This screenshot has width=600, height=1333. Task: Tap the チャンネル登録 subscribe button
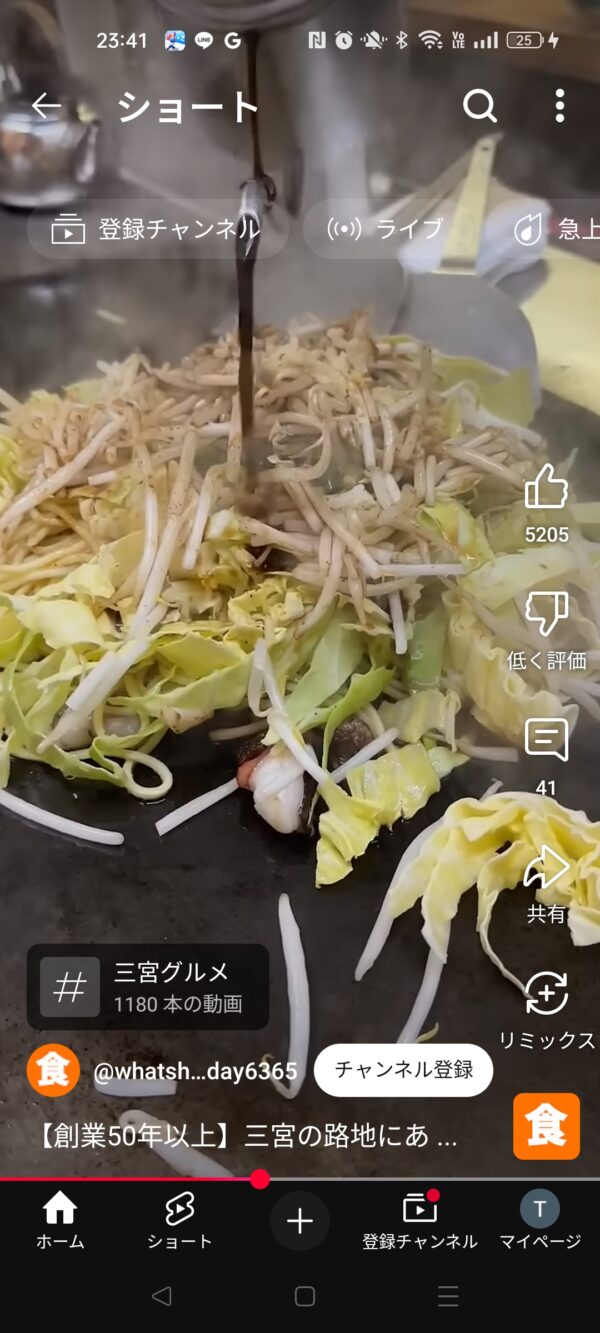click(403, 1071)
